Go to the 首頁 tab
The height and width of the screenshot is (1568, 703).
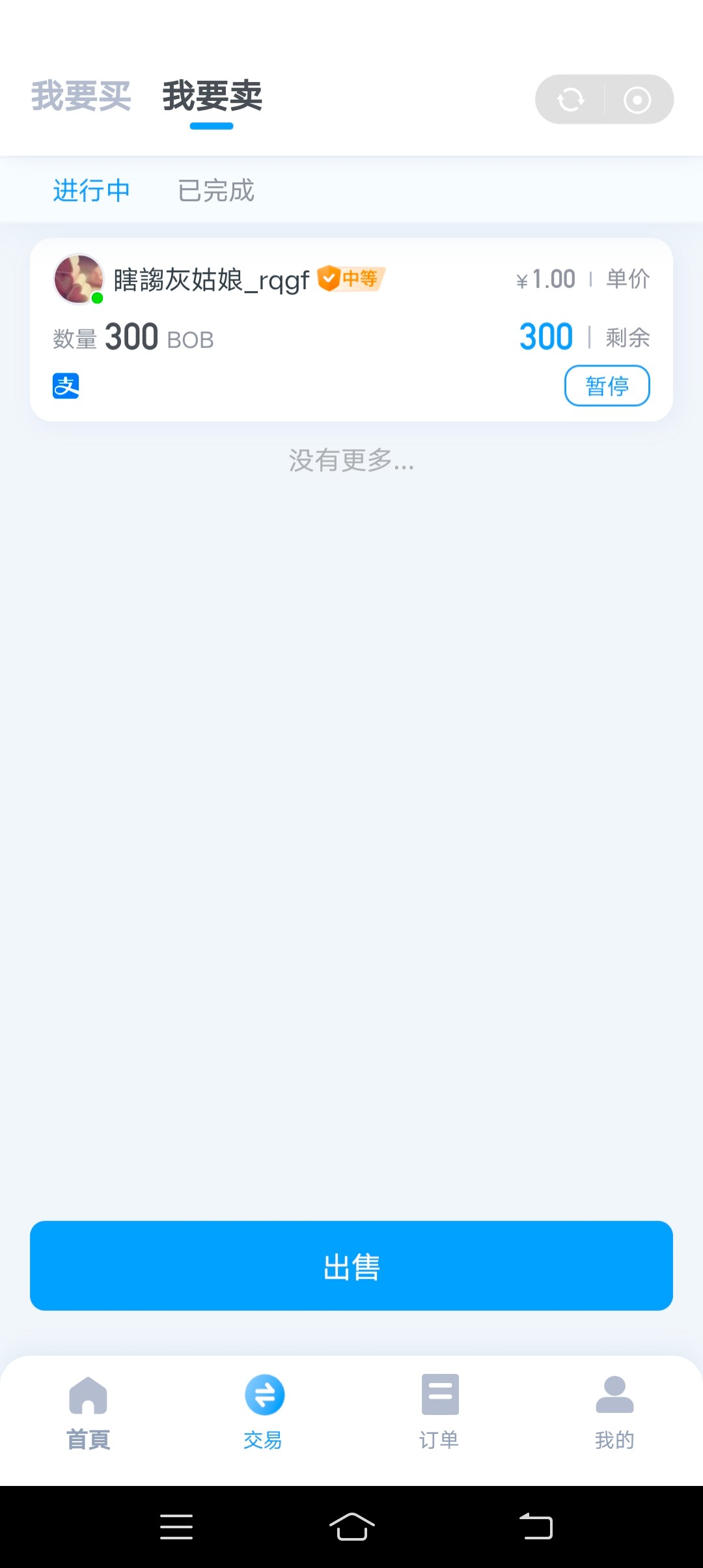click(x=88, y=1411)
